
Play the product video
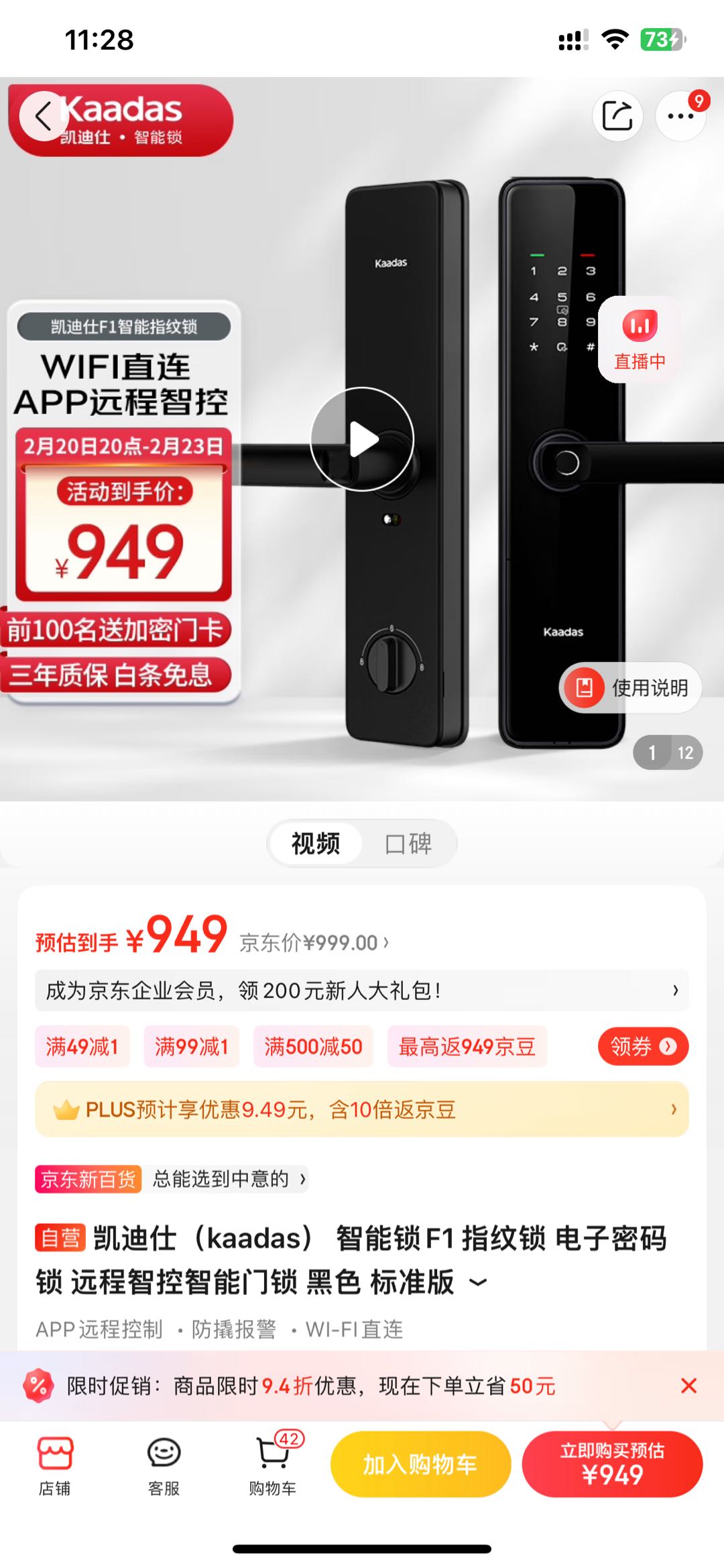point(362,439)
